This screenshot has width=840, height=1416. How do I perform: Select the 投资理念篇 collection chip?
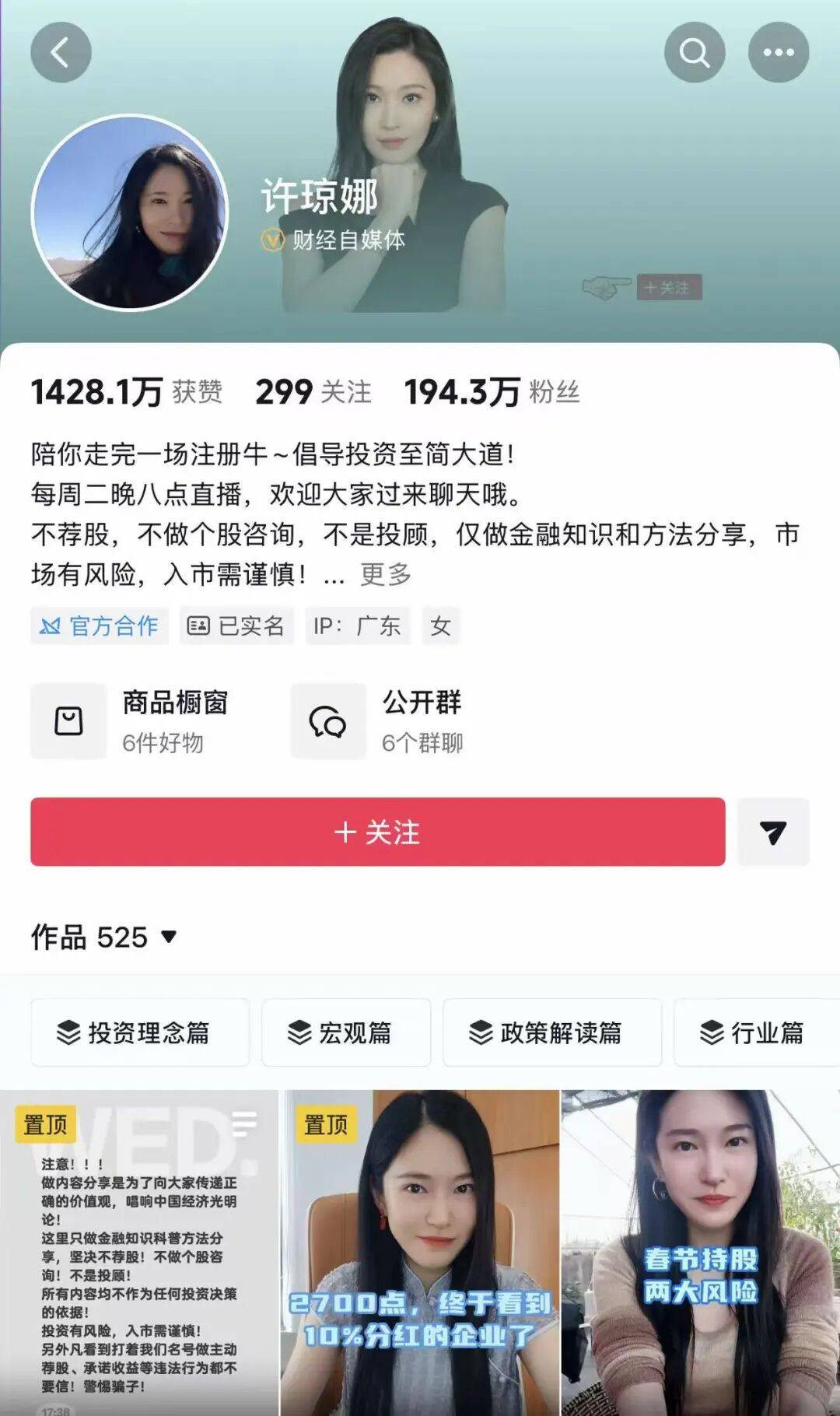140,1032
